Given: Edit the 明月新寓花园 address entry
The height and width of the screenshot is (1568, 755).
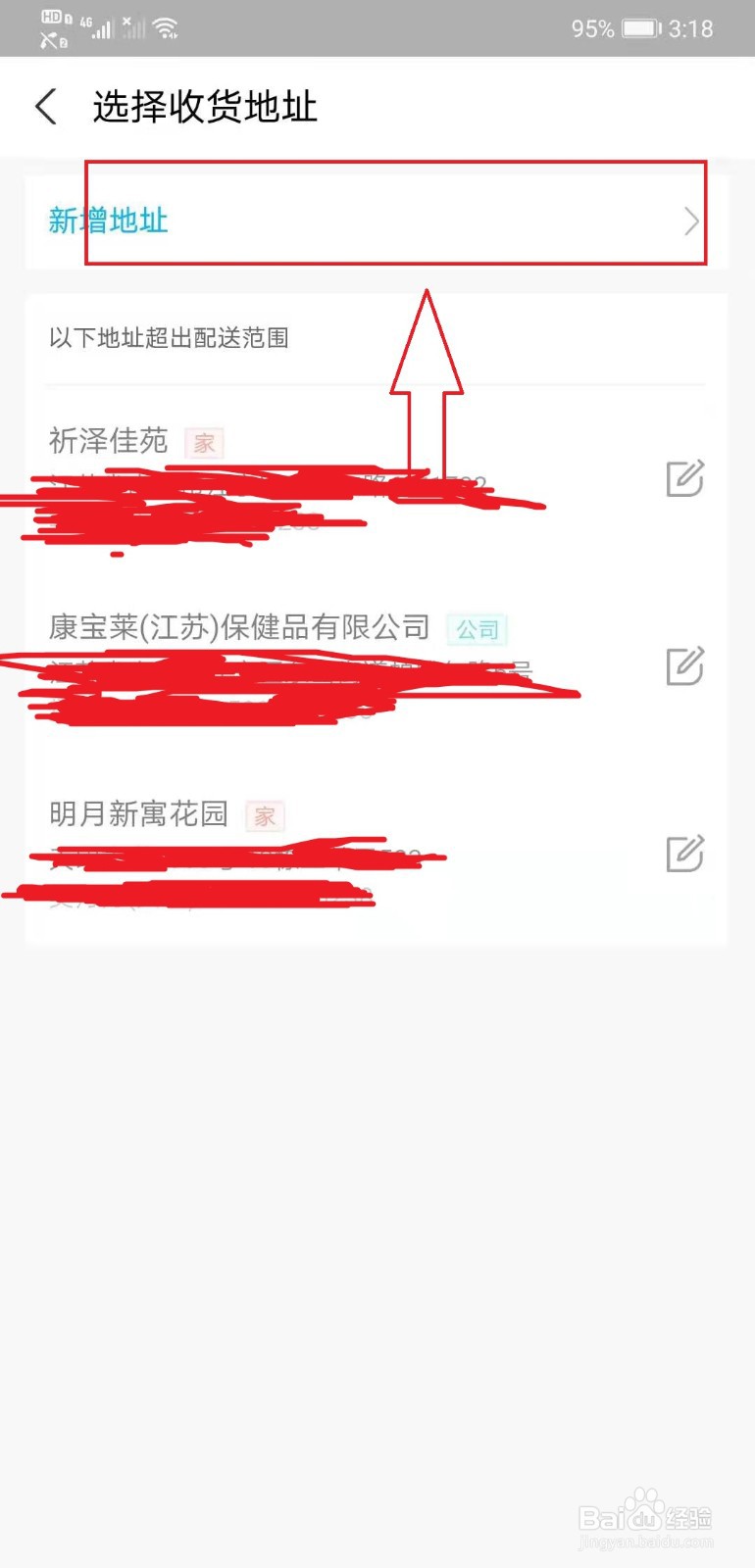Looking at the screenshot, I should (684, 855).
